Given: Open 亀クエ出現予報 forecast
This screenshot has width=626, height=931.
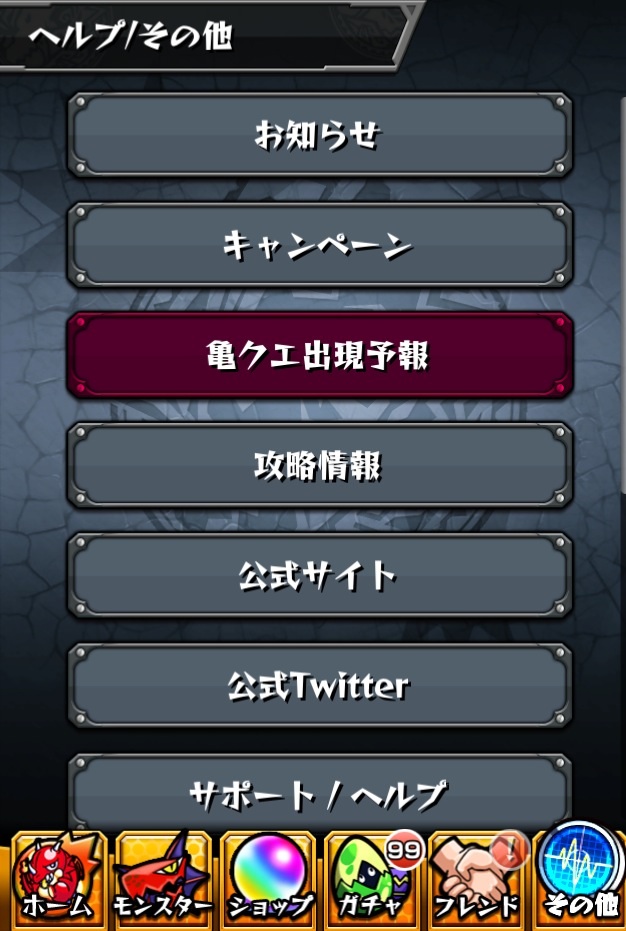Looking at the screenshot, I should [319, 355].
